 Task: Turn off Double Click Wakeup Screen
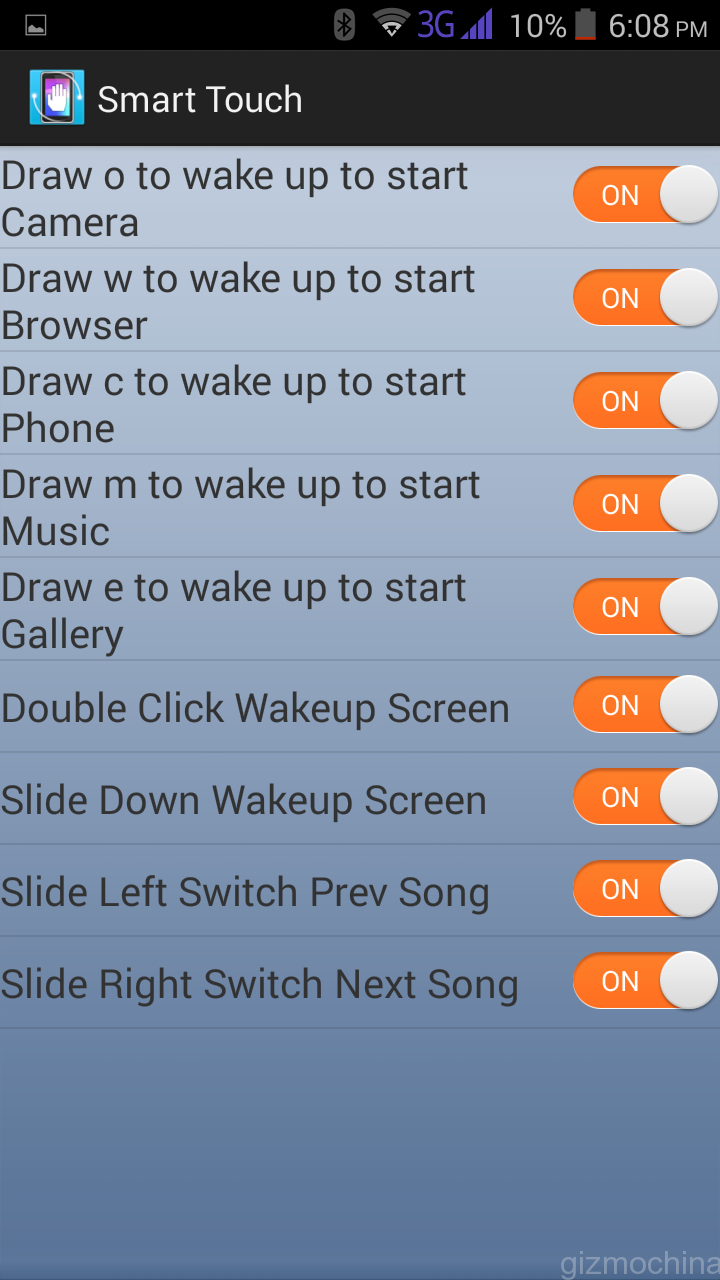coord(645,705)
